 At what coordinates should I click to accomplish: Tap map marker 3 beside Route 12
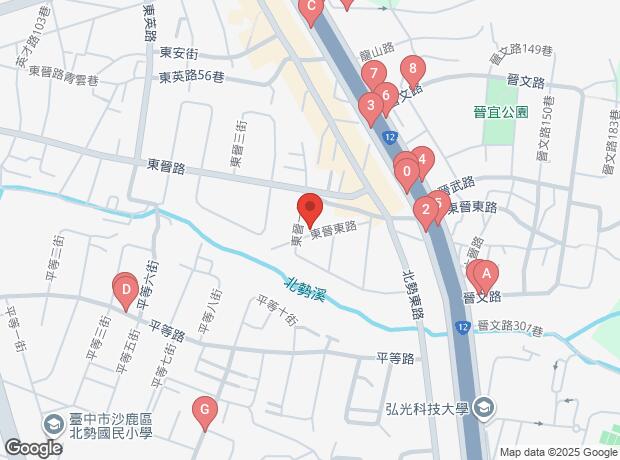point(371,106)
